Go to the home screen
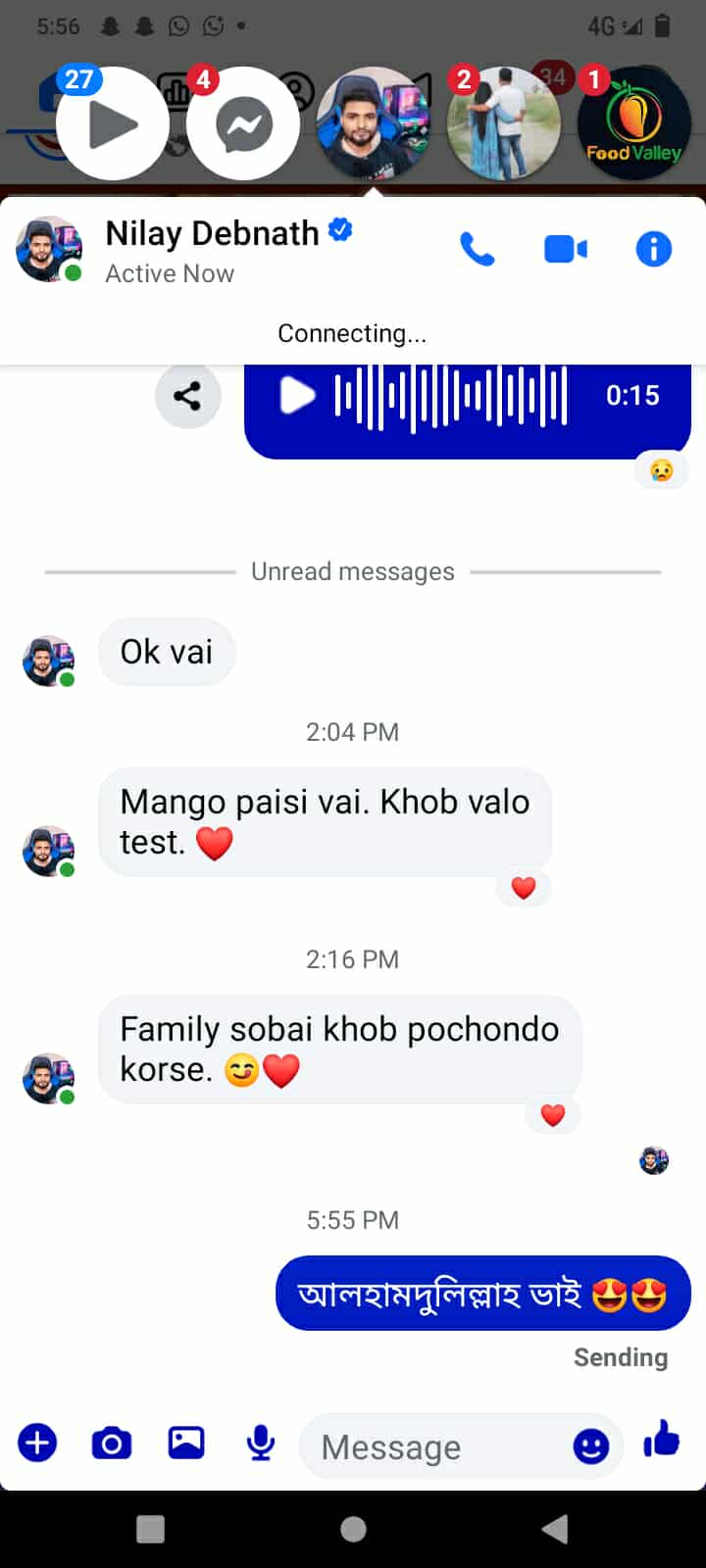The height and width of the screenshot is (1568, 706). tap(353, 1529)
